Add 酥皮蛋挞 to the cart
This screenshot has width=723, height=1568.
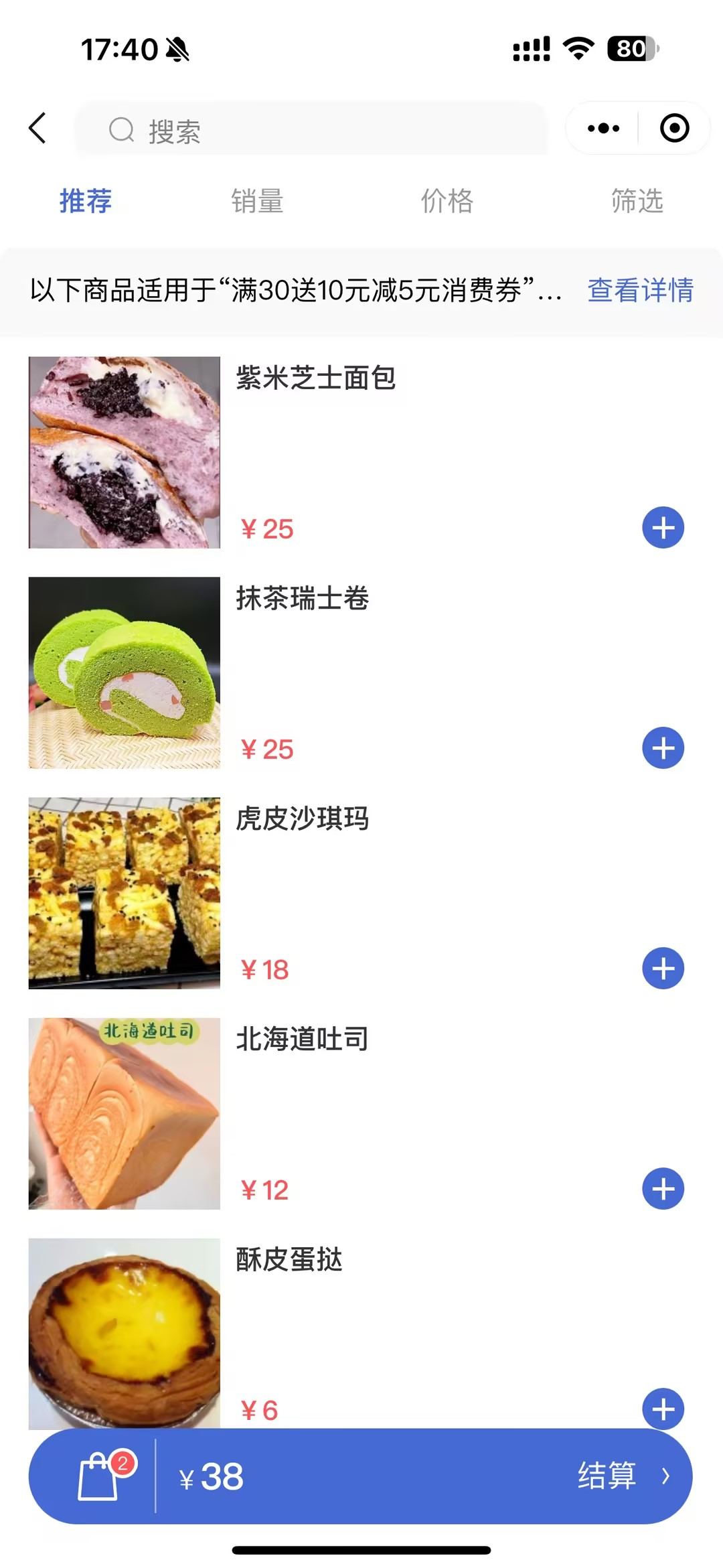click(x=663, y=1408)
